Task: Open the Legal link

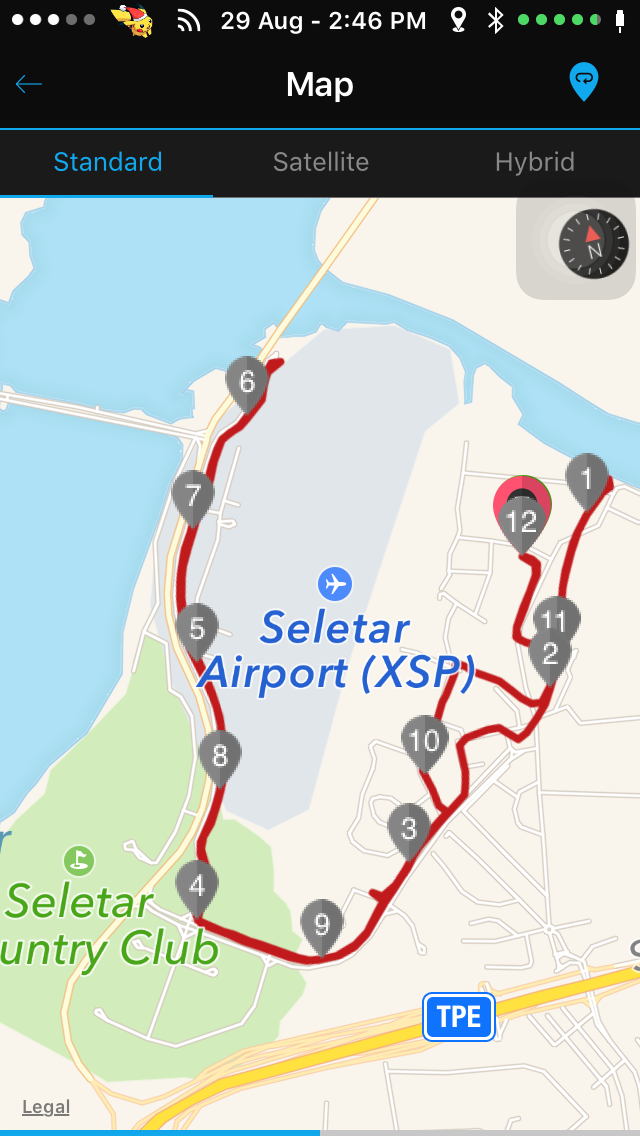Action: (46, 1106)
